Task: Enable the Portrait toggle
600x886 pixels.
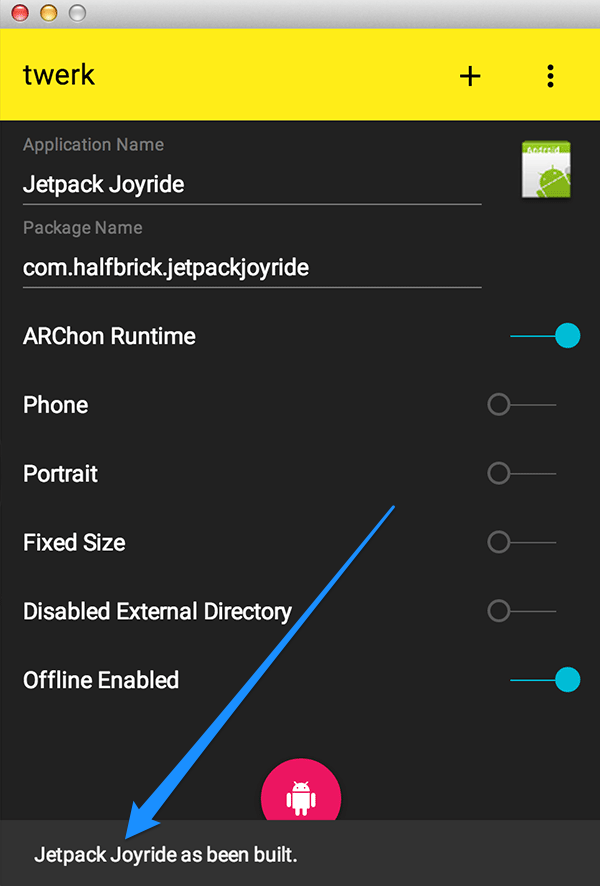Action: click(520, 474)
